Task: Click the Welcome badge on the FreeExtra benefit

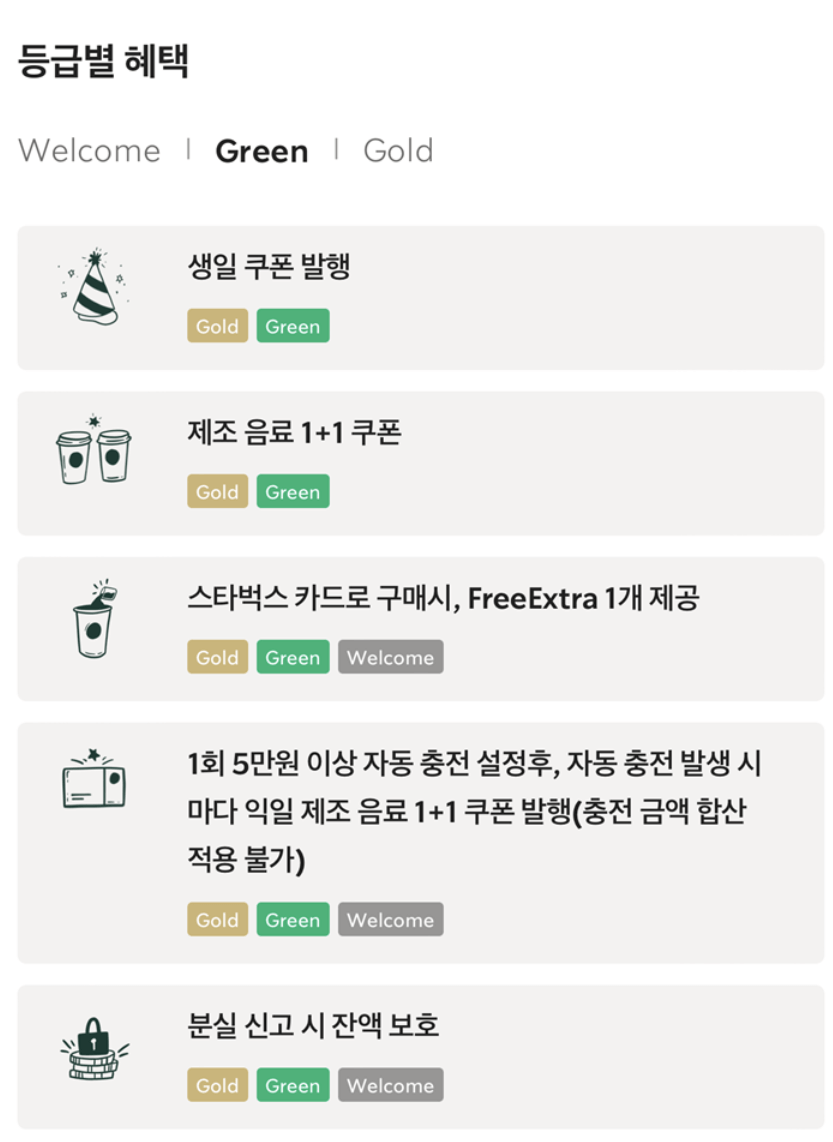Action: (x=390, y=657)
